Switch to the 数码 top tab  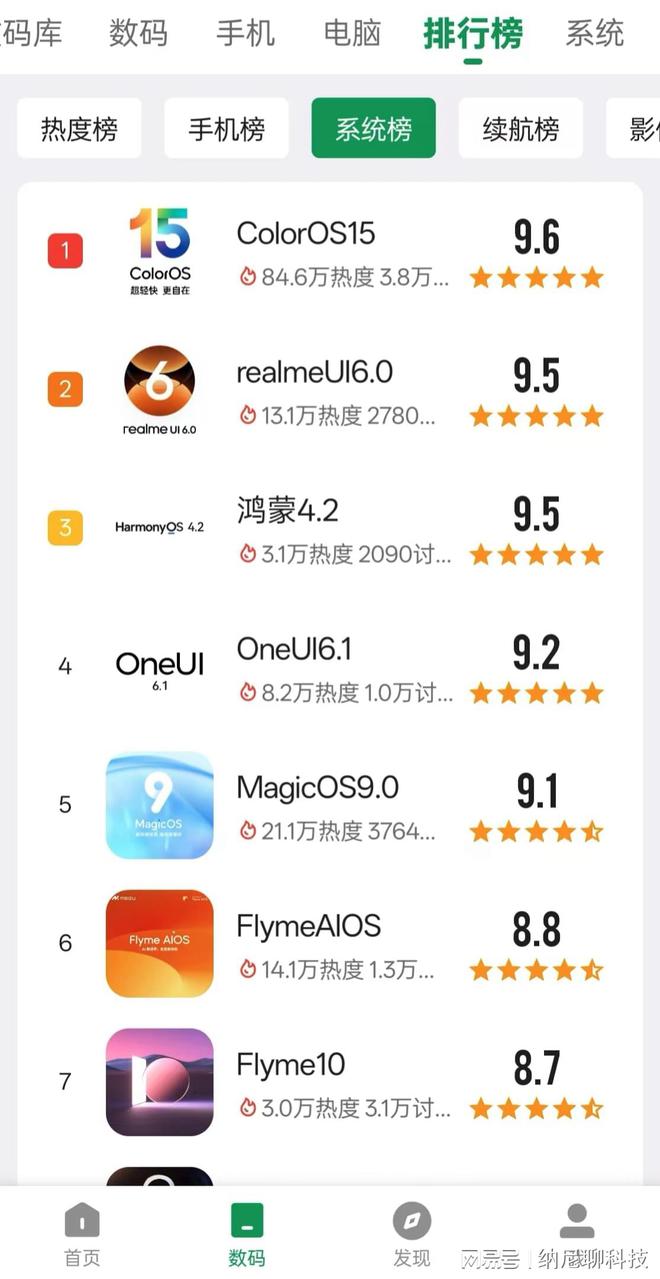(x=138, y=33)
